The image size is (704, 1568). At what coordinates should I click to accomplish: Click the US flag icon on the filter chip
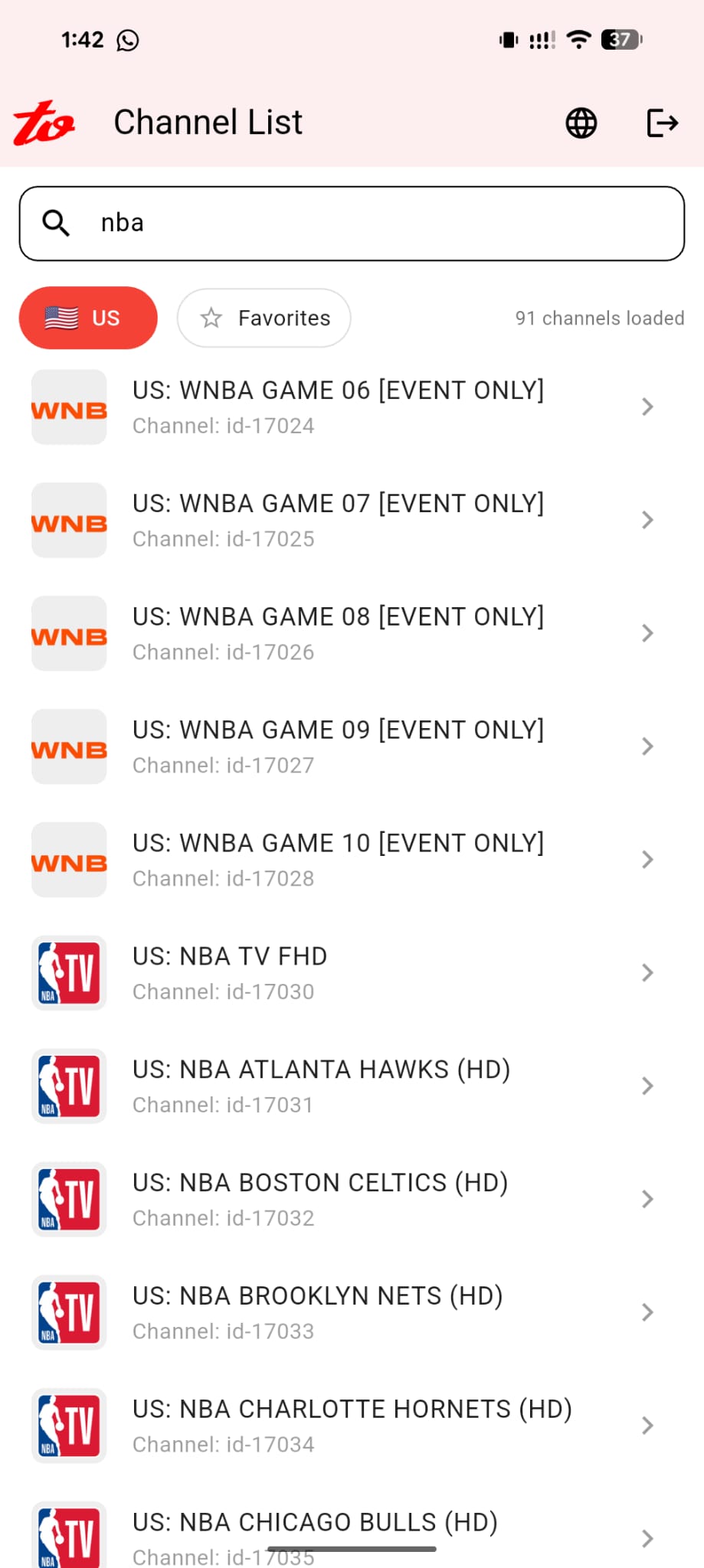point(60,318)
